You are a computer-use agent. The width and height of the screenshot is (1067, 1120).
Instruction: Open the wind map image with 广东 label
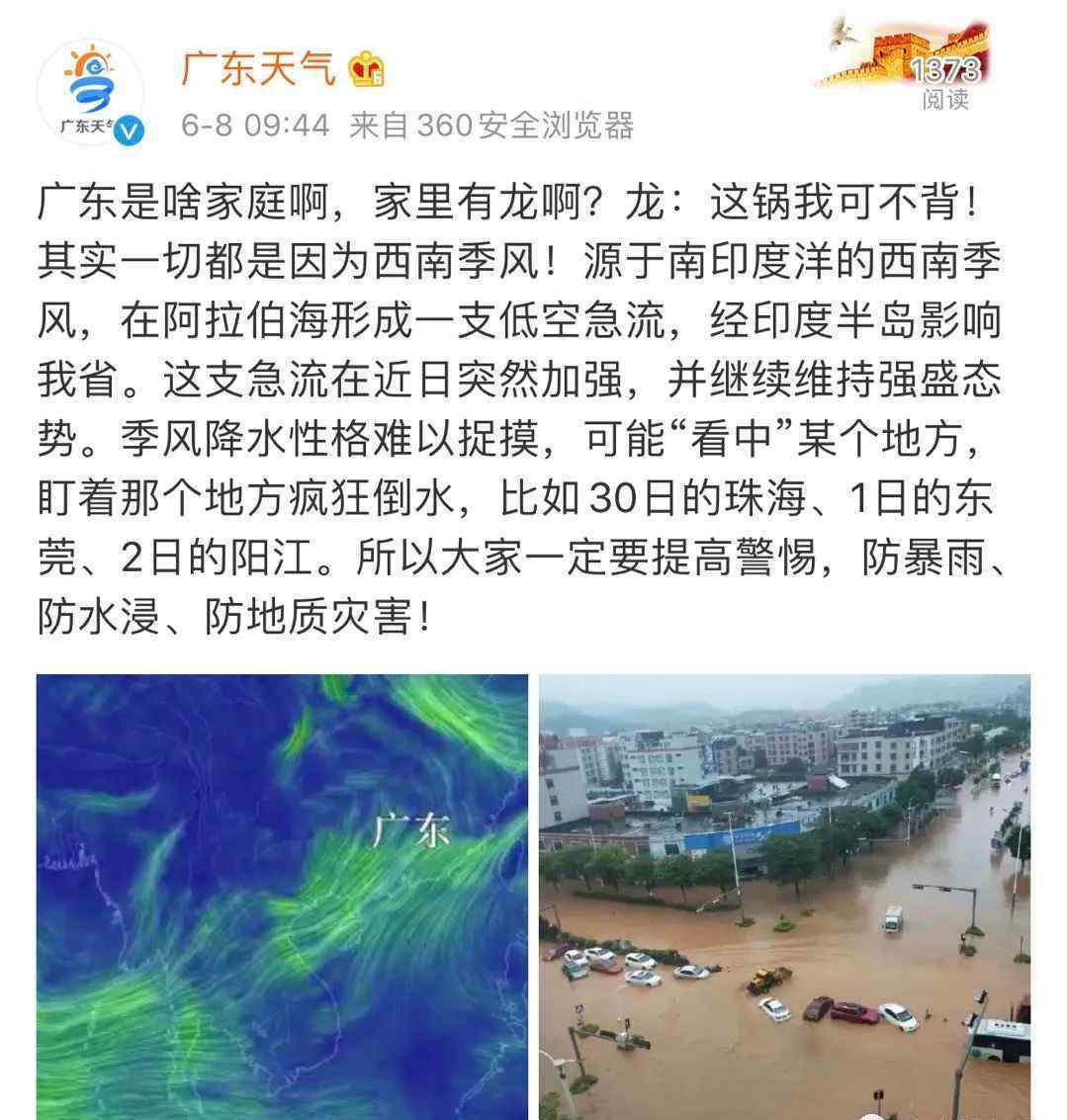coord(282,895)
